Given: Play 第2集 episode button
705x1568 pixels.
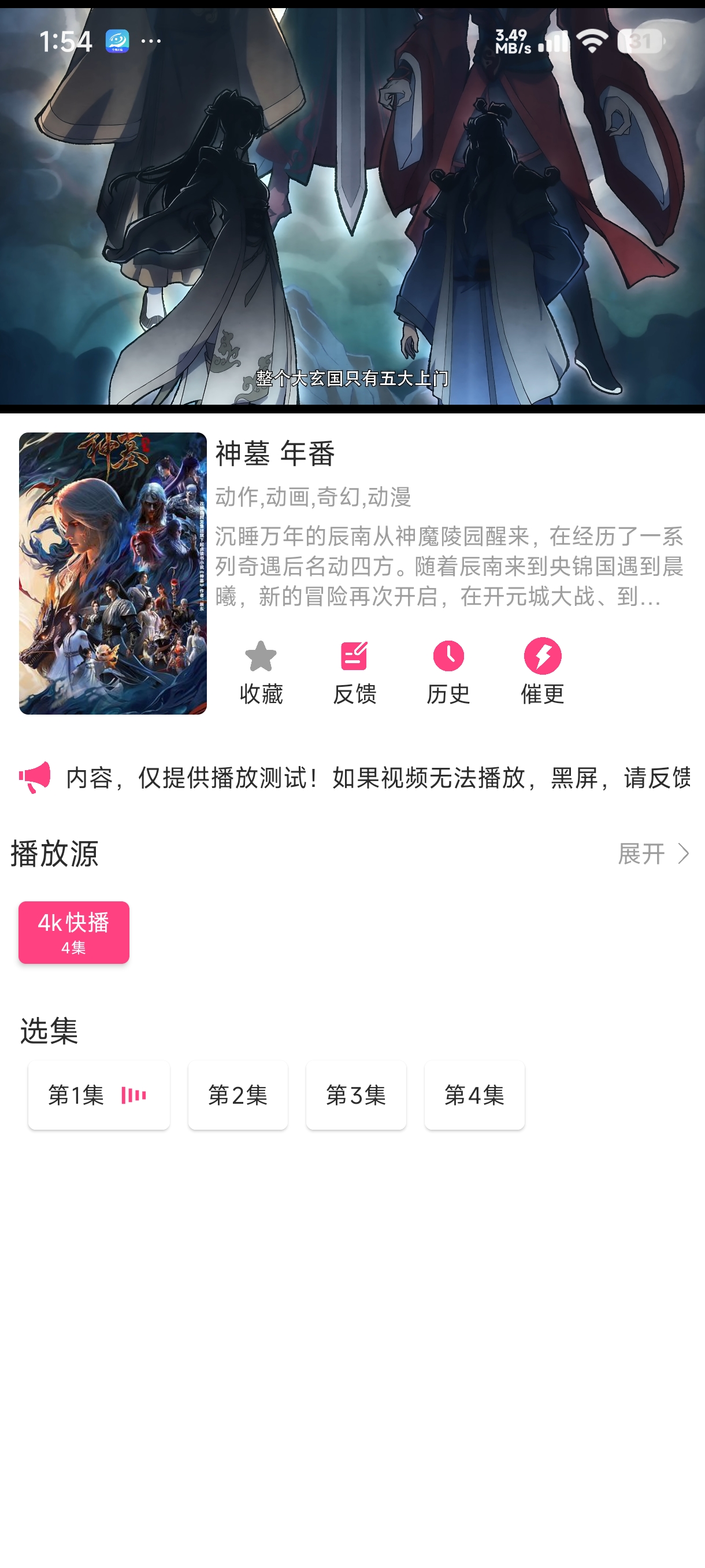Looking at the screenshot, I should click(238, 1094).
